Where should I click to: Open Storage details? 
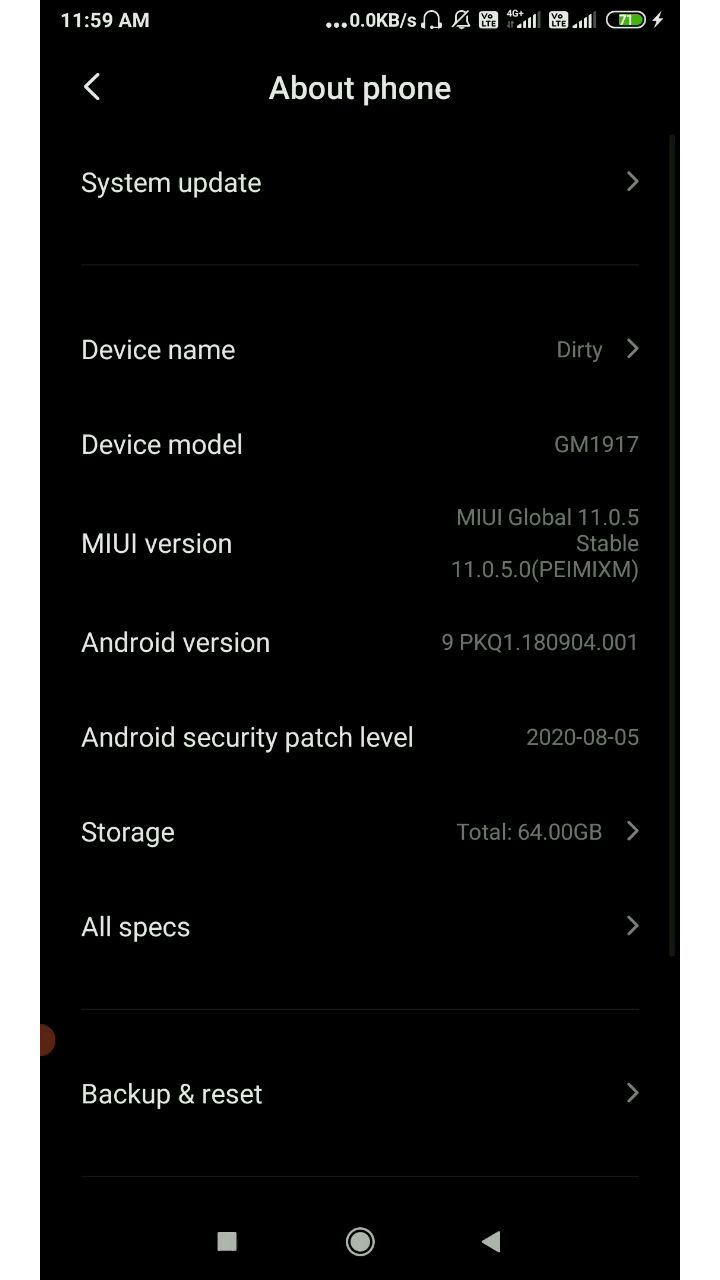pos(359,832)
